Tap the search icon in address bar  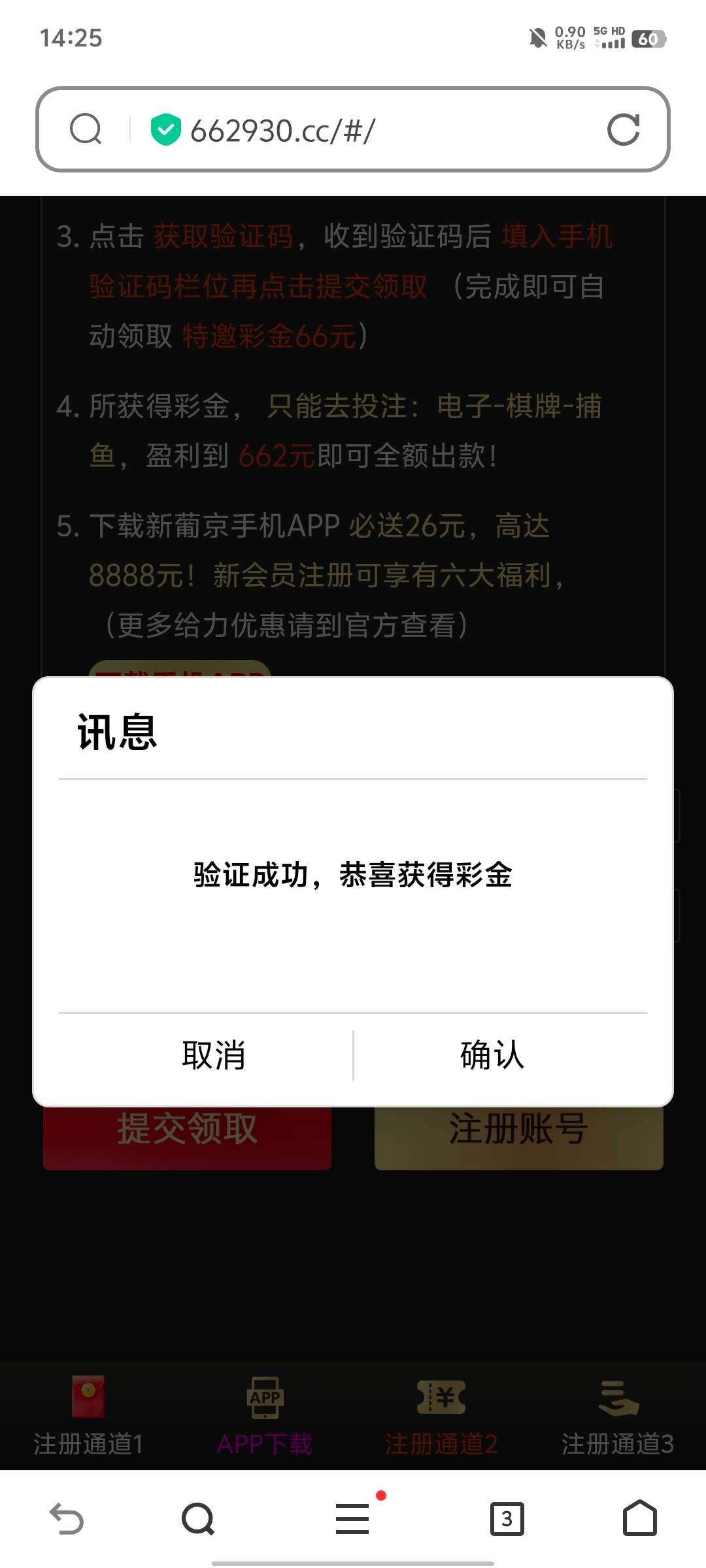tap(86, 129)
